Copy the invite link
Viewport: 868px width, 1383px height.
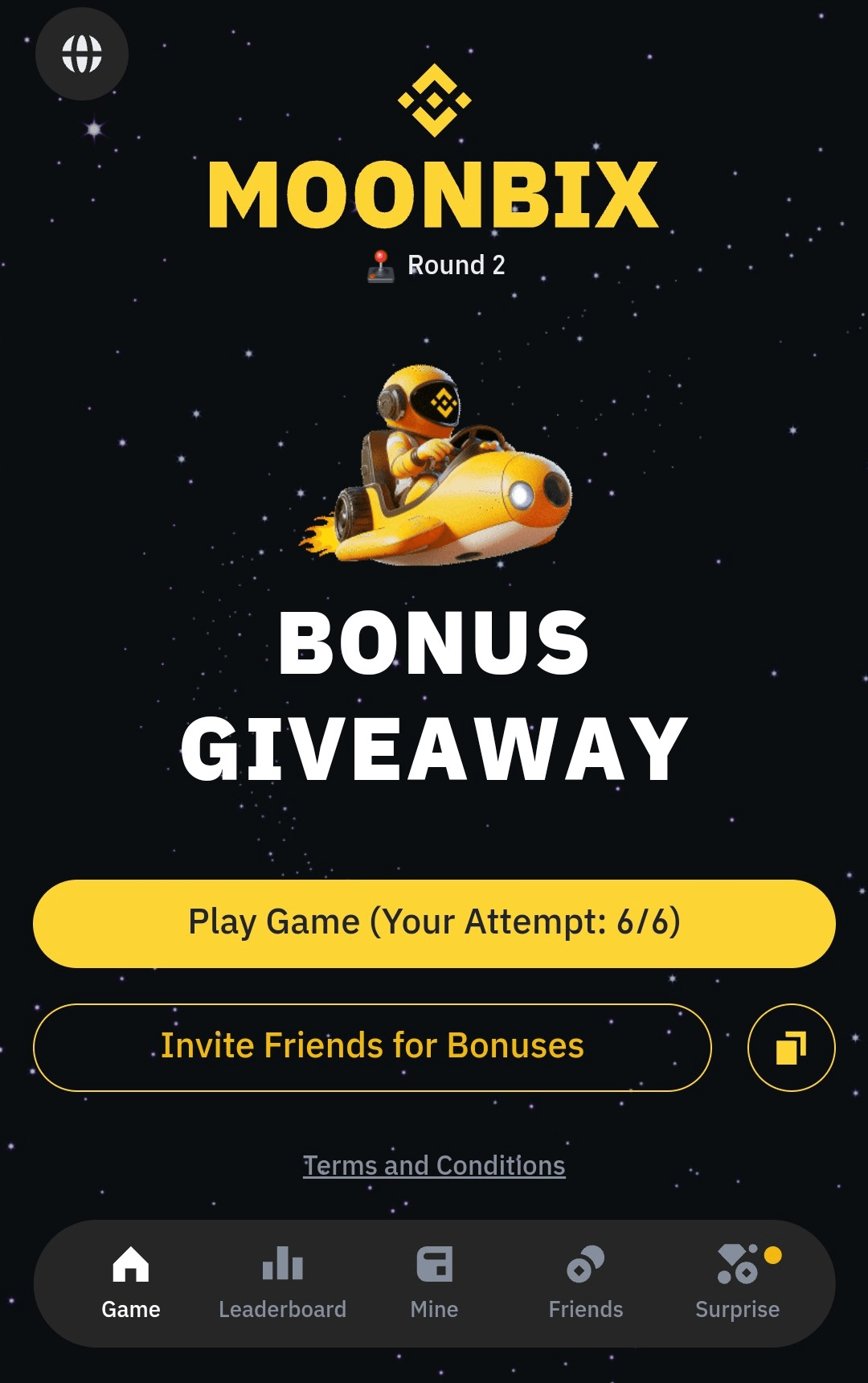tap(791, 1048)
